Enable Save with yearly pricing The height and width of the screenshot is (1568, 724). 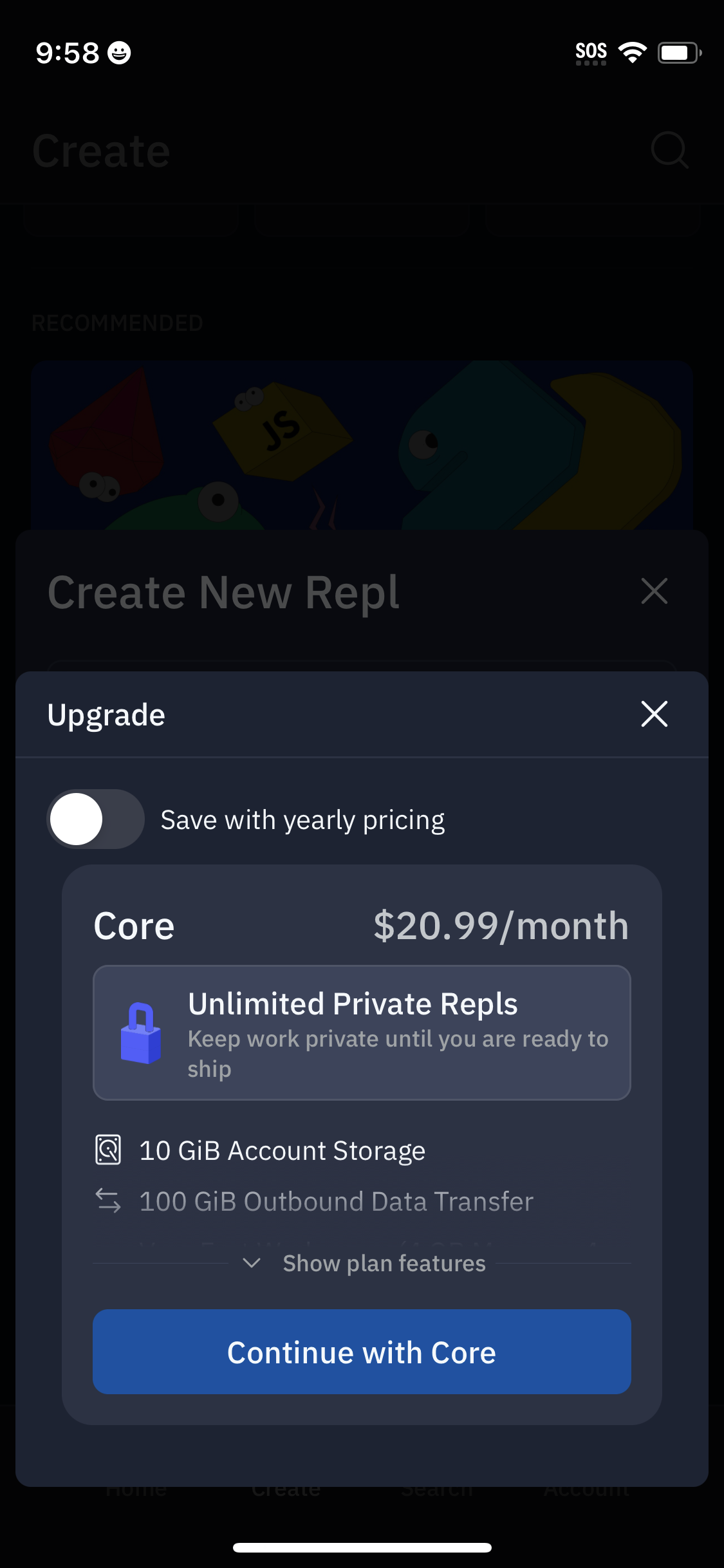coord(95,819)
